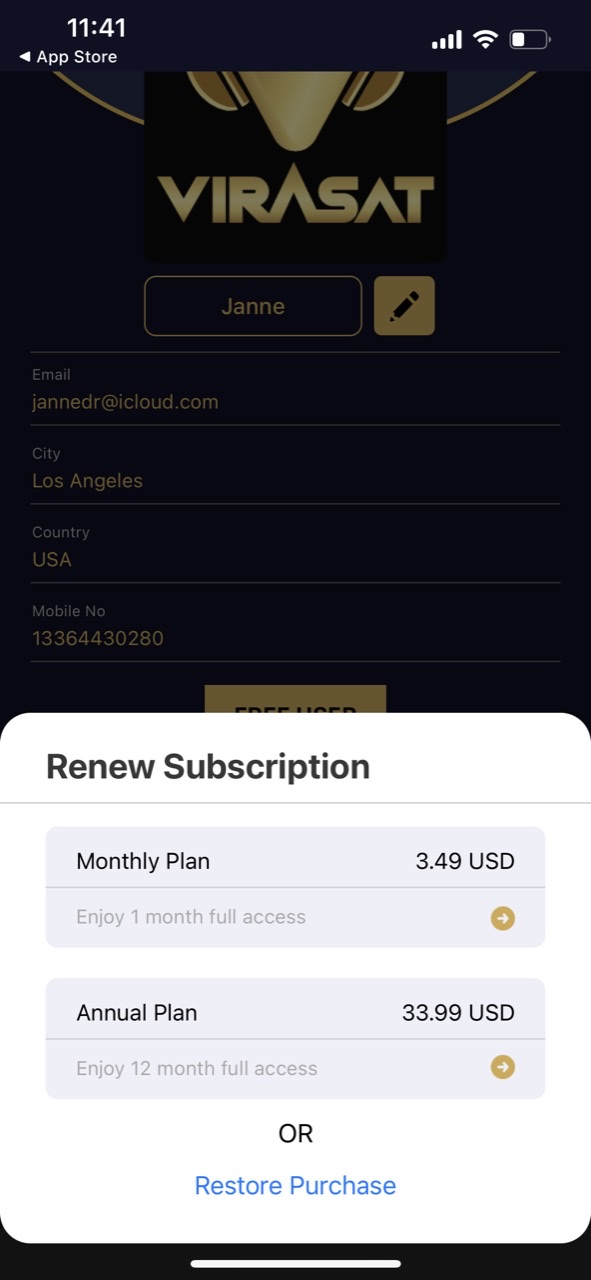This screenshot has height=1280, width=591.
Task: Select the Monthly Plan for 3.49 USD
Action: click(295, 887)
